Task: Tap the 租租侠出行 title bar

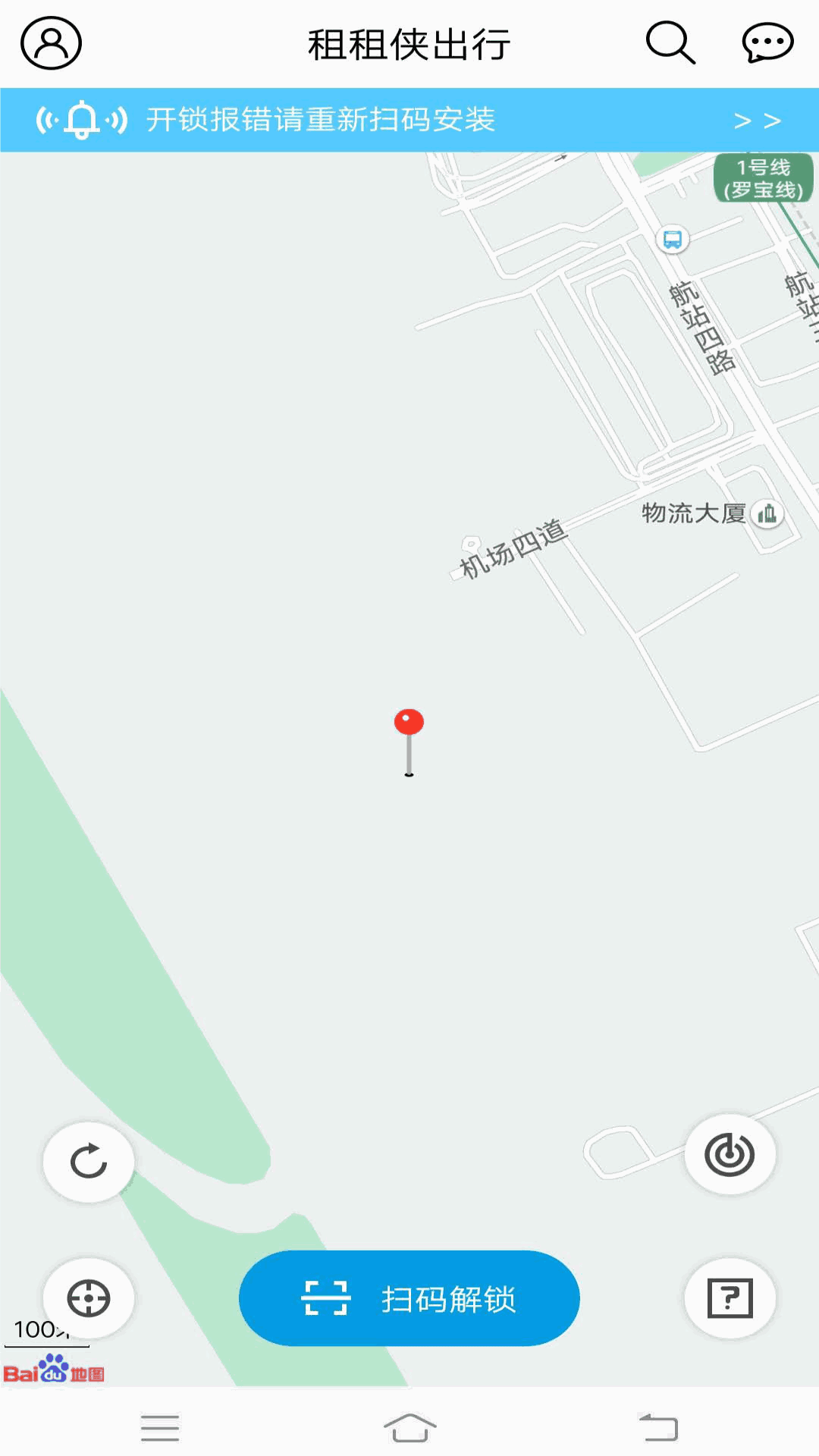Action: click(x=409, y=43)
